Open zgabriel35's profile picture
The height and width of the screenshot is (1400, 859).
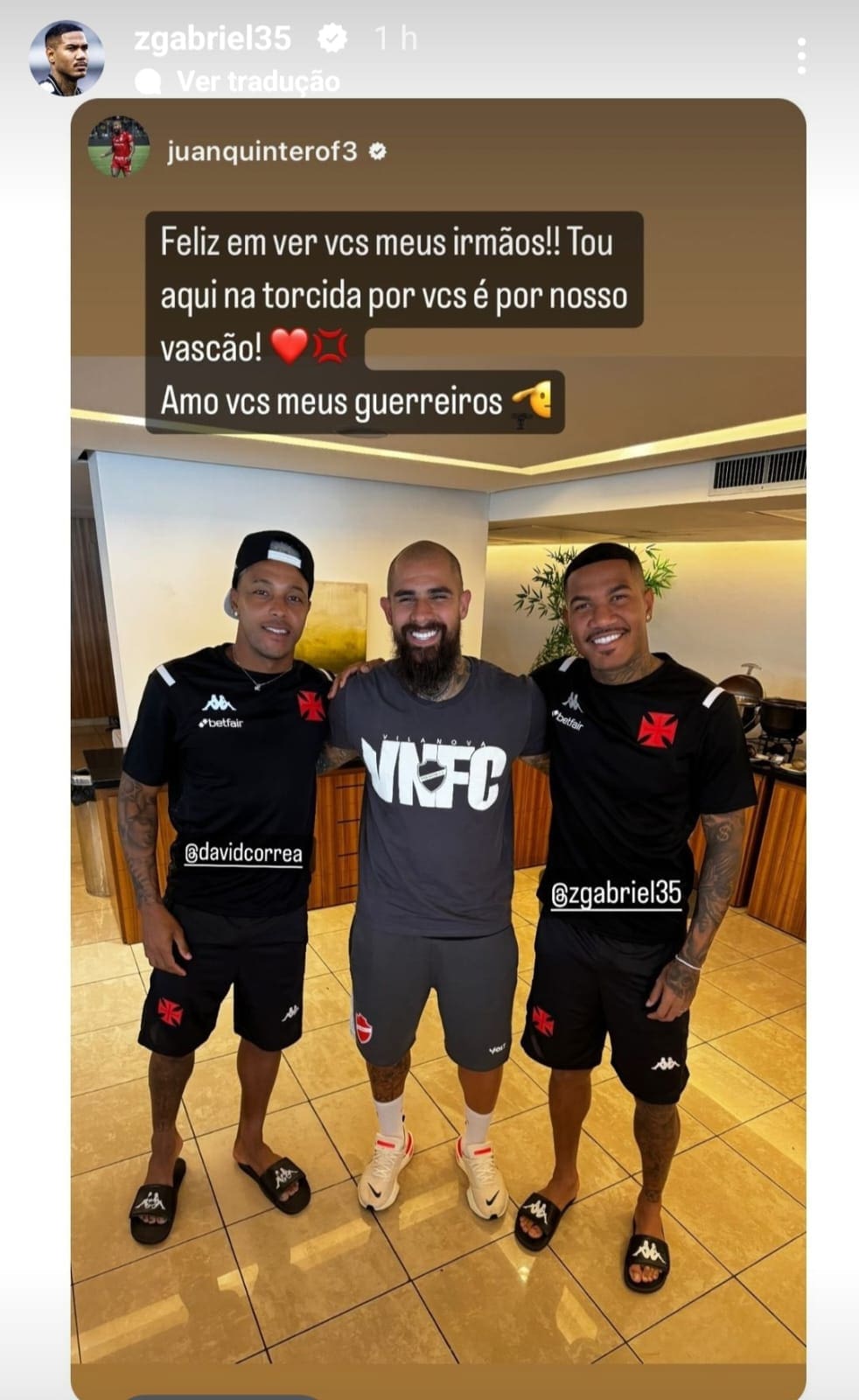tap(66, 58)
